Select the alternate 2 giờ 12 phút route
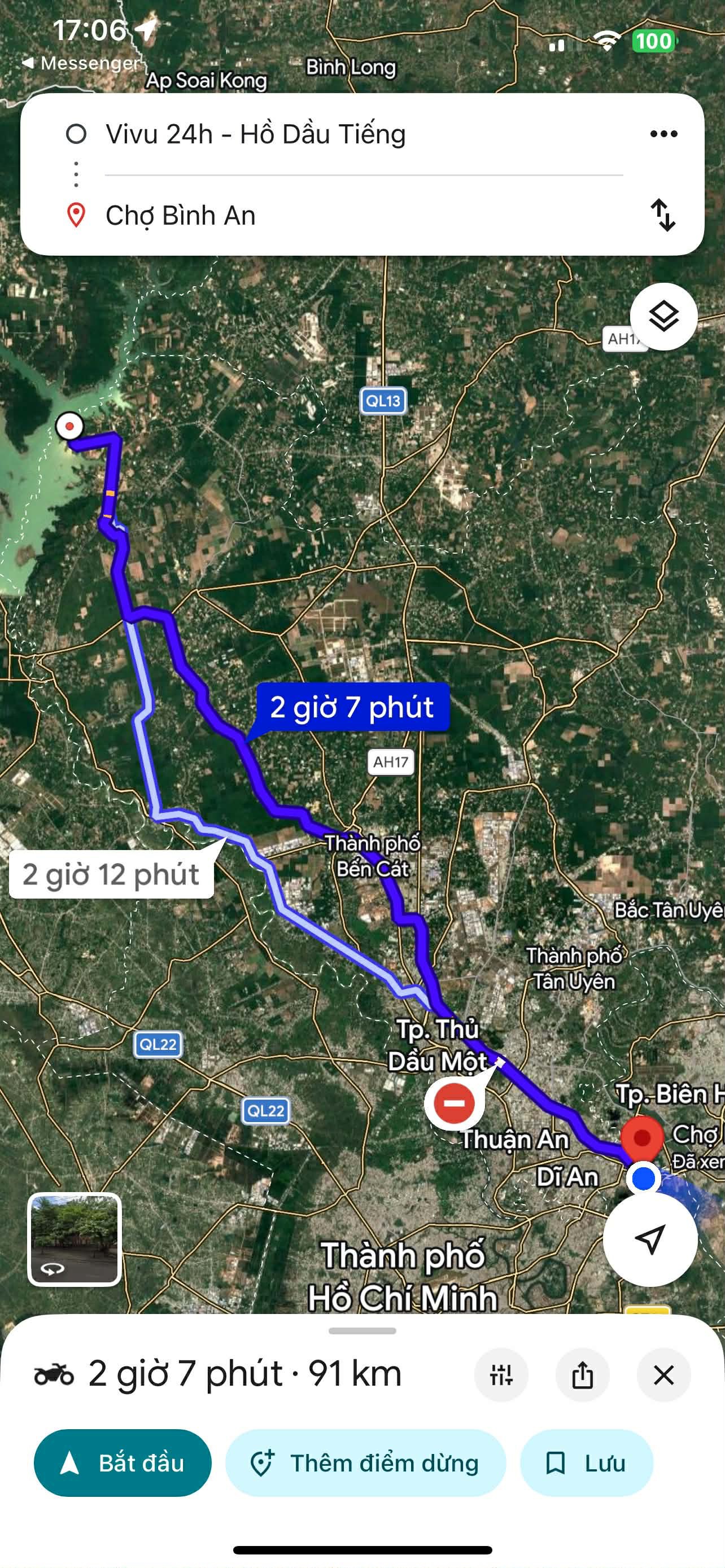This screenshot has height=1568, width=725. pyautogui.click(x=111, y=874)
